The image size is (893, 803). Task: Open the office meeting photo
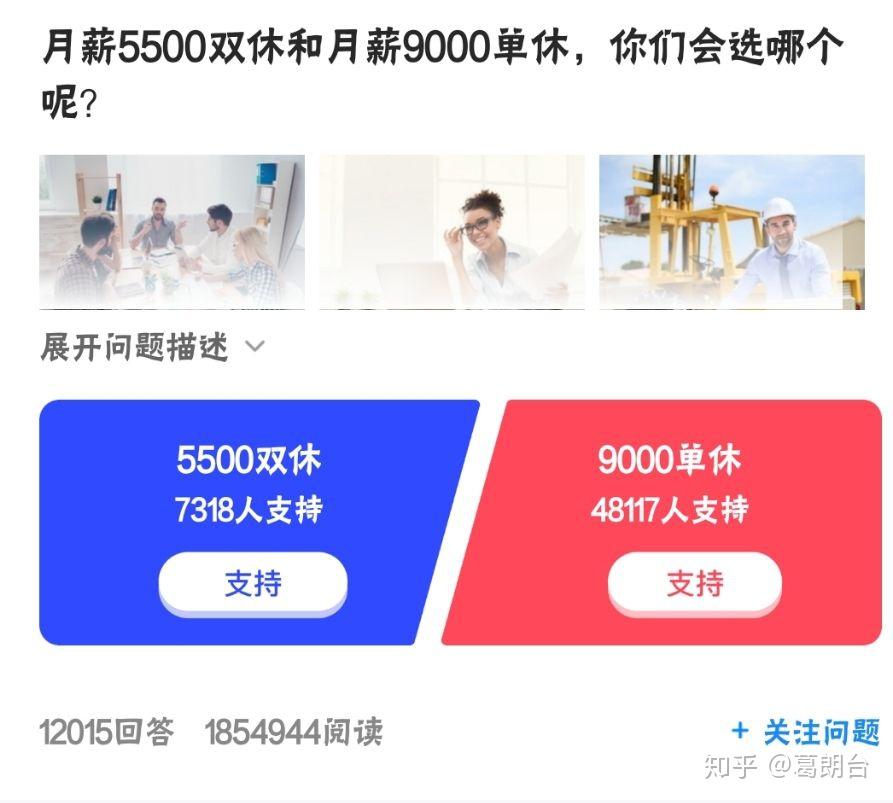click(172, 232)
